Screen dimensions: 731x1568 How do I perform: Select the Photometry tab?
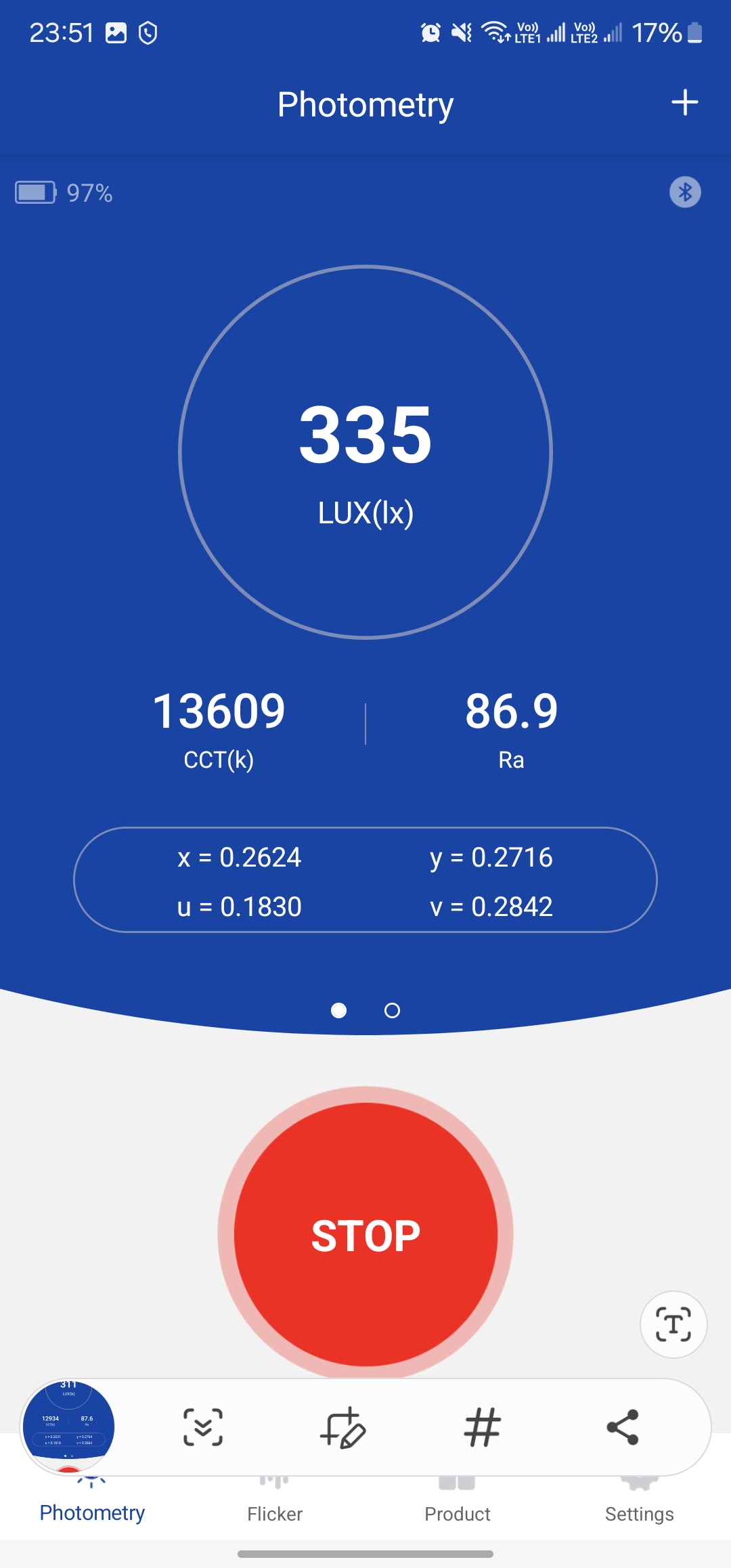point(92,1512)
